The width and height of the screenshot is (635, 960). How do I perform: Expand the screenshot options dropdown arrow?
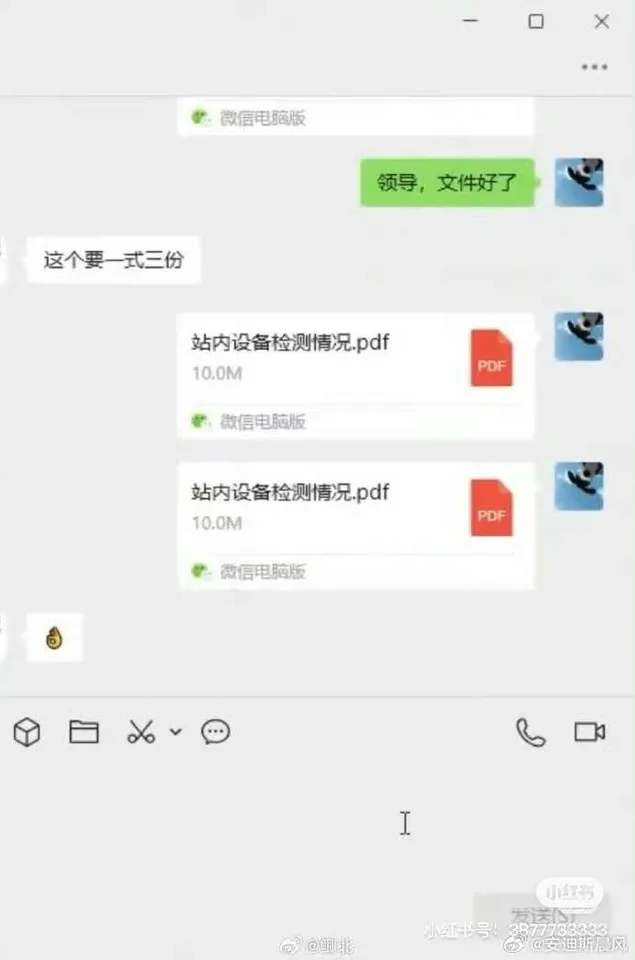(x=176, y=732)
